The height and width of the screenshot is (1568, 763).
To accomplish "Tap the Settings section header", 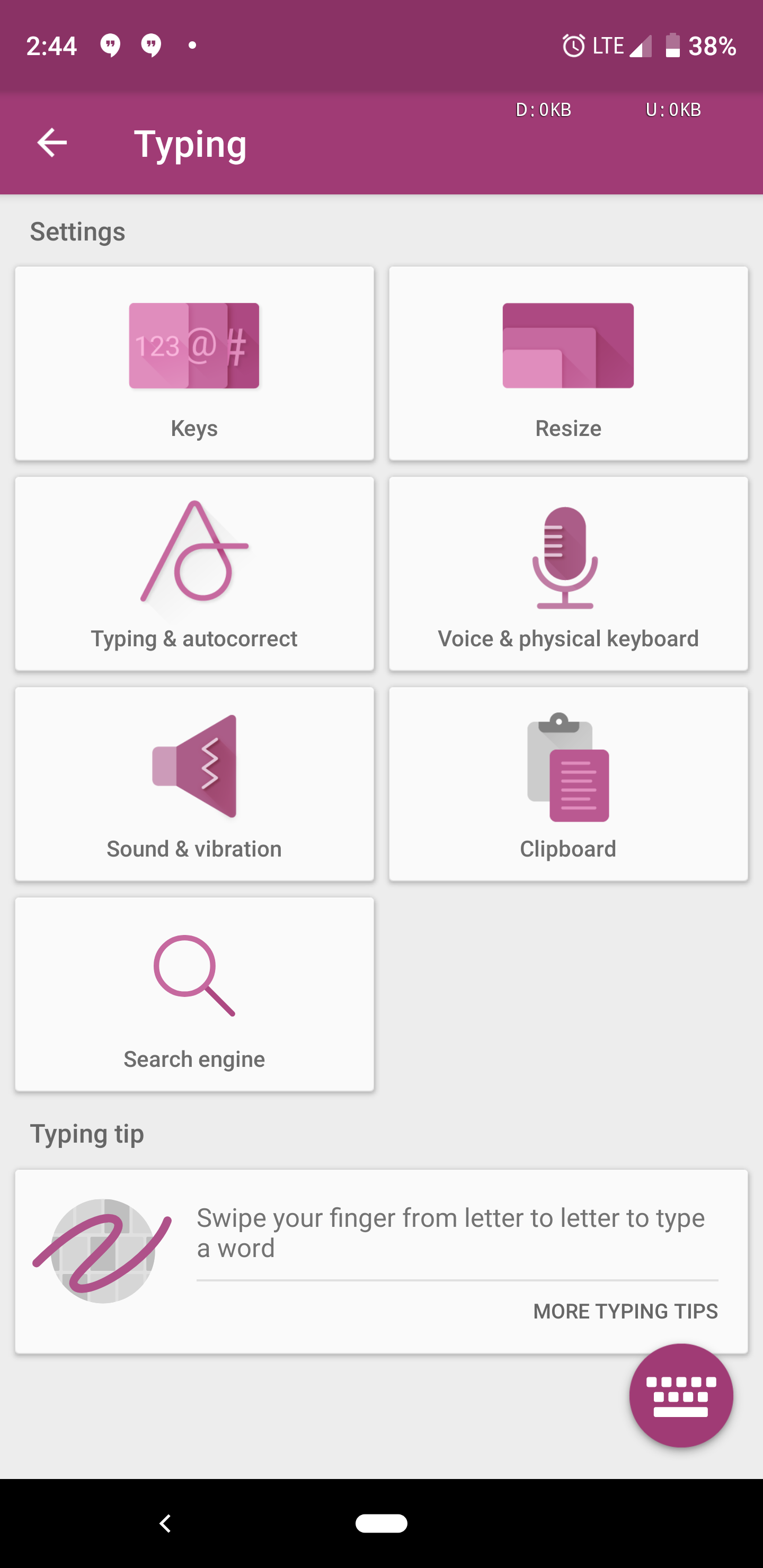I will pyautogui.click(x=77, y=231).
